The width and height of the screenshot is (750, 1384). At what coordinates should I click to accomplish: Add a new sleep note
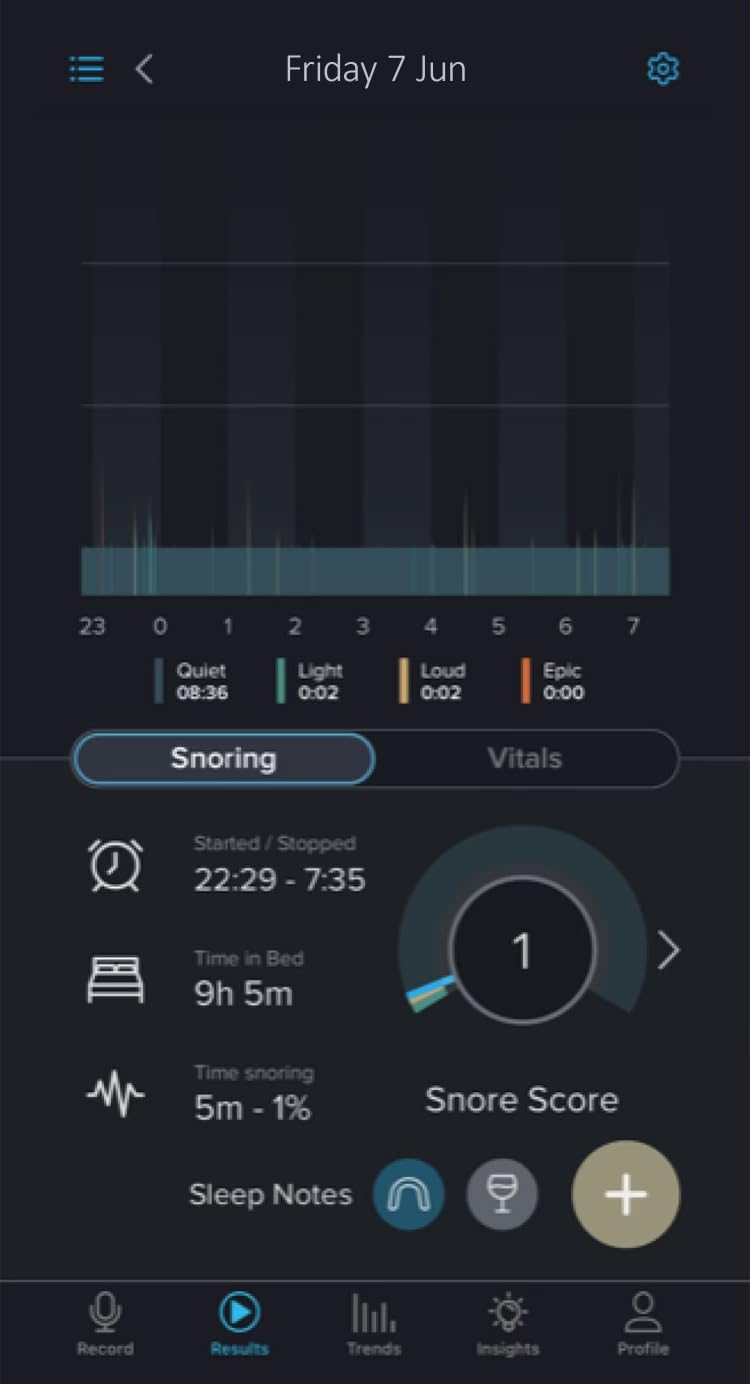click(x=625, y=1194)
